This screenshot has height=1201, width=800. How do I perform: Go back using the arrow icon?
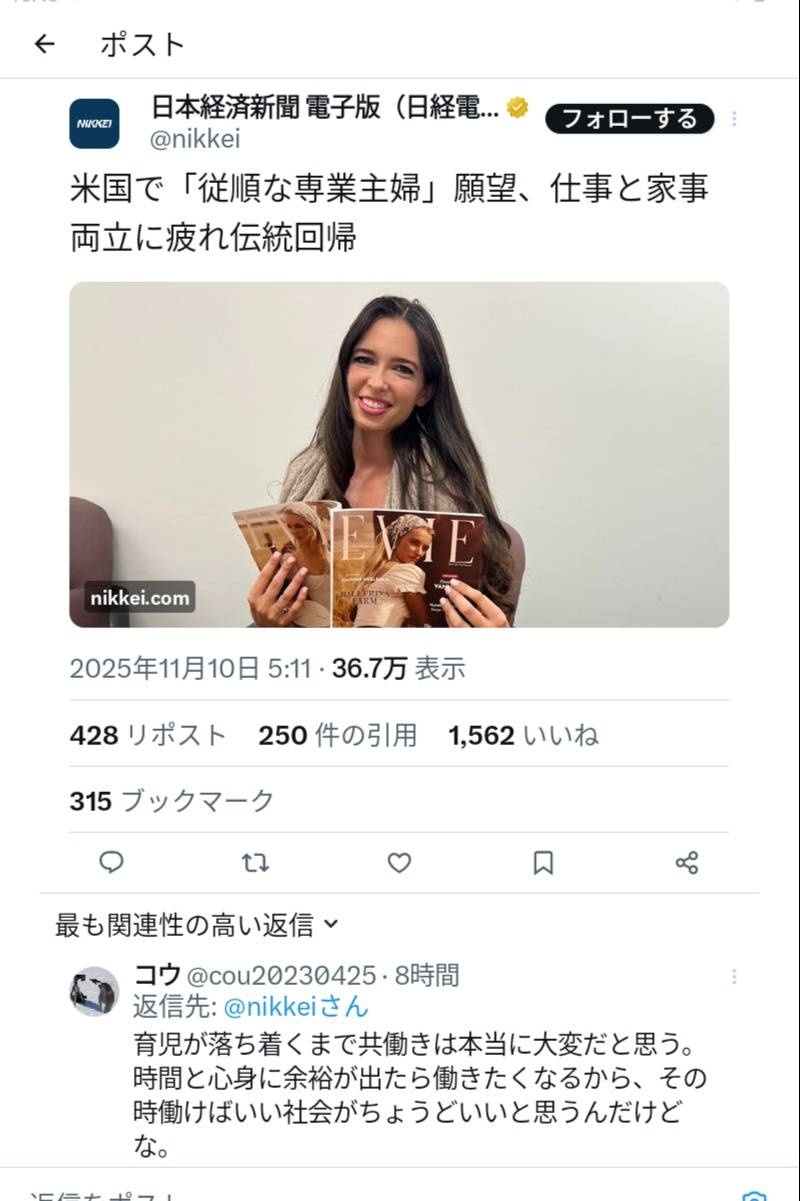point(44,44)
